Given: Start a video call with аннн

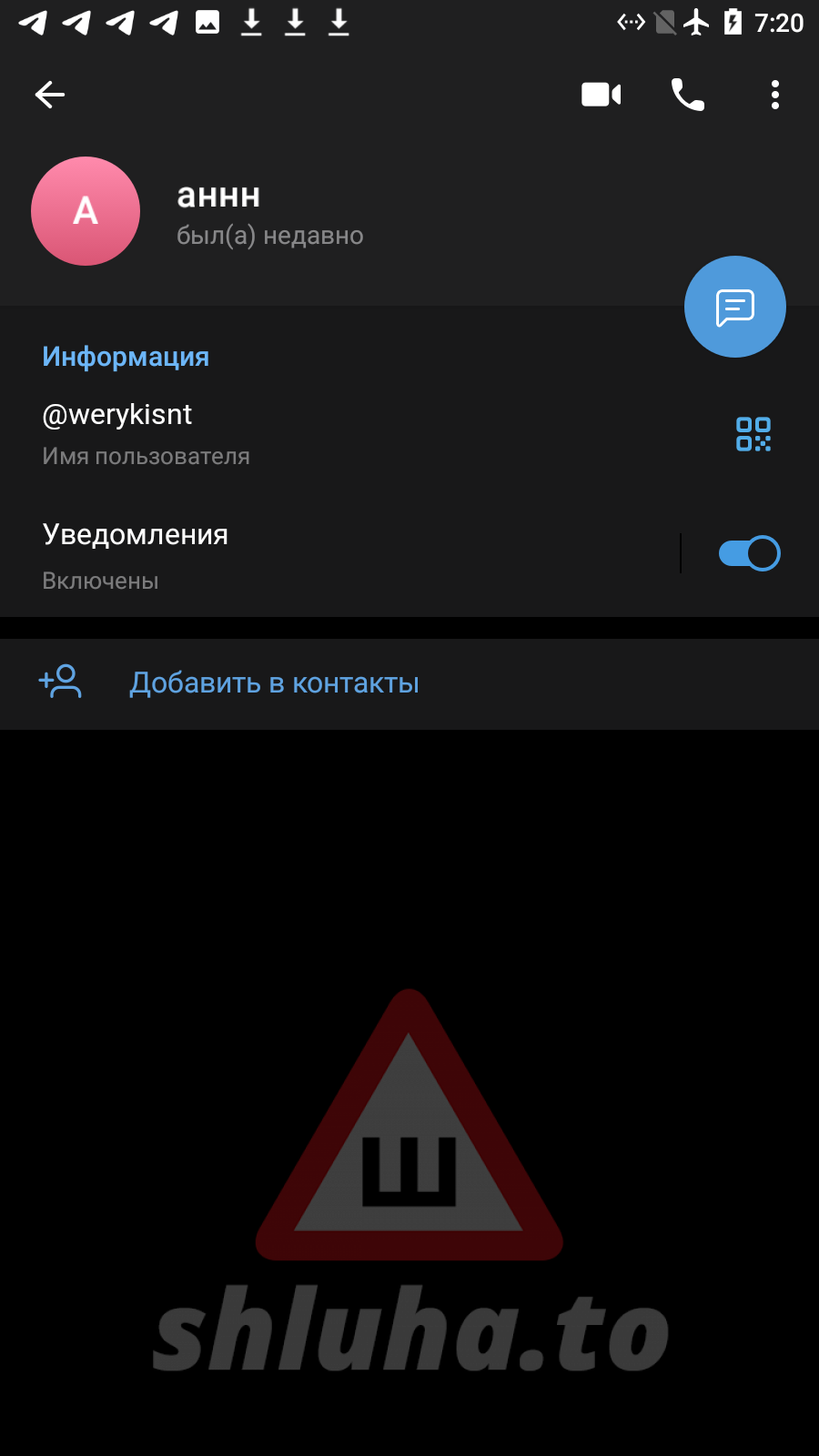Looking at the screenshot, I should point(601,95).
